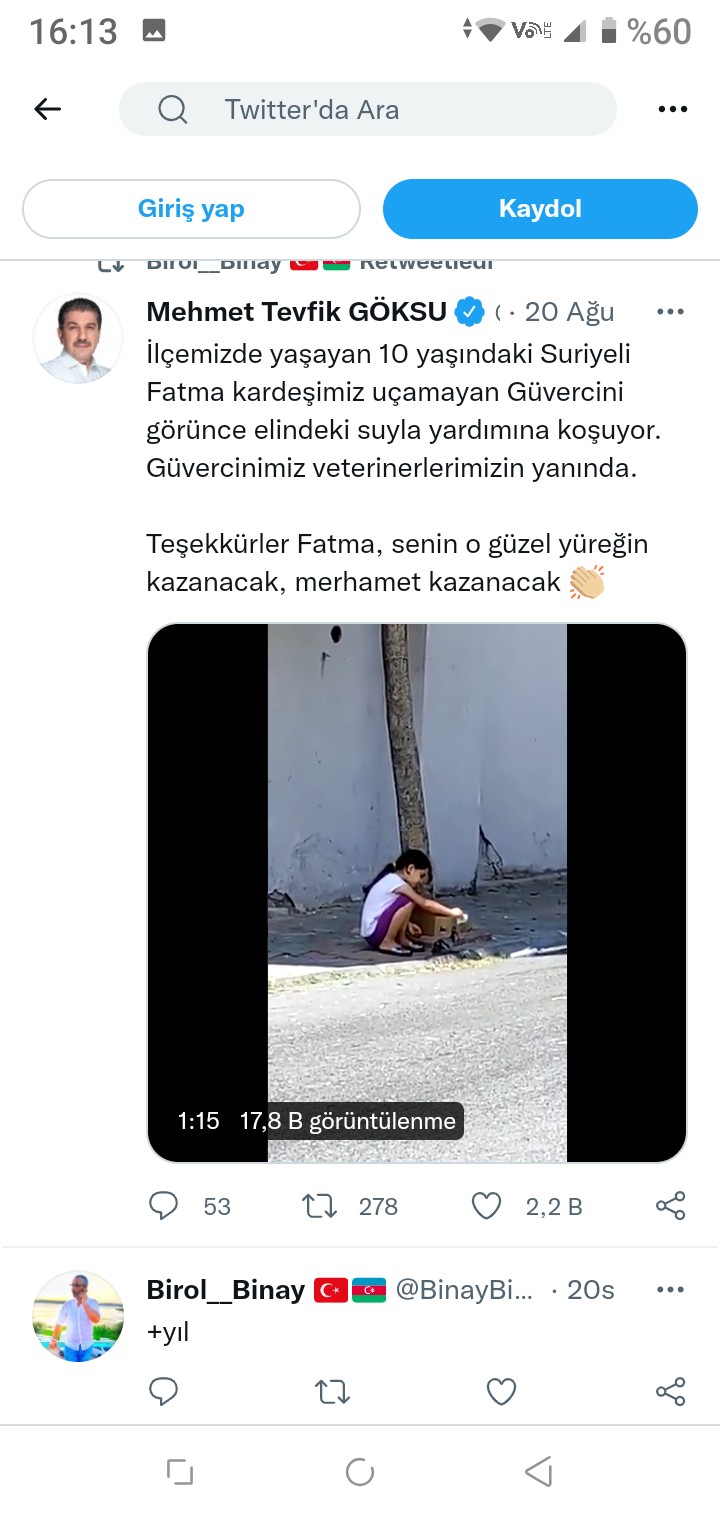Share Mehmet Tevfik GÖKSU's tweet
The height and width of the screenshot is (1520, 720).
(670, 1206)
